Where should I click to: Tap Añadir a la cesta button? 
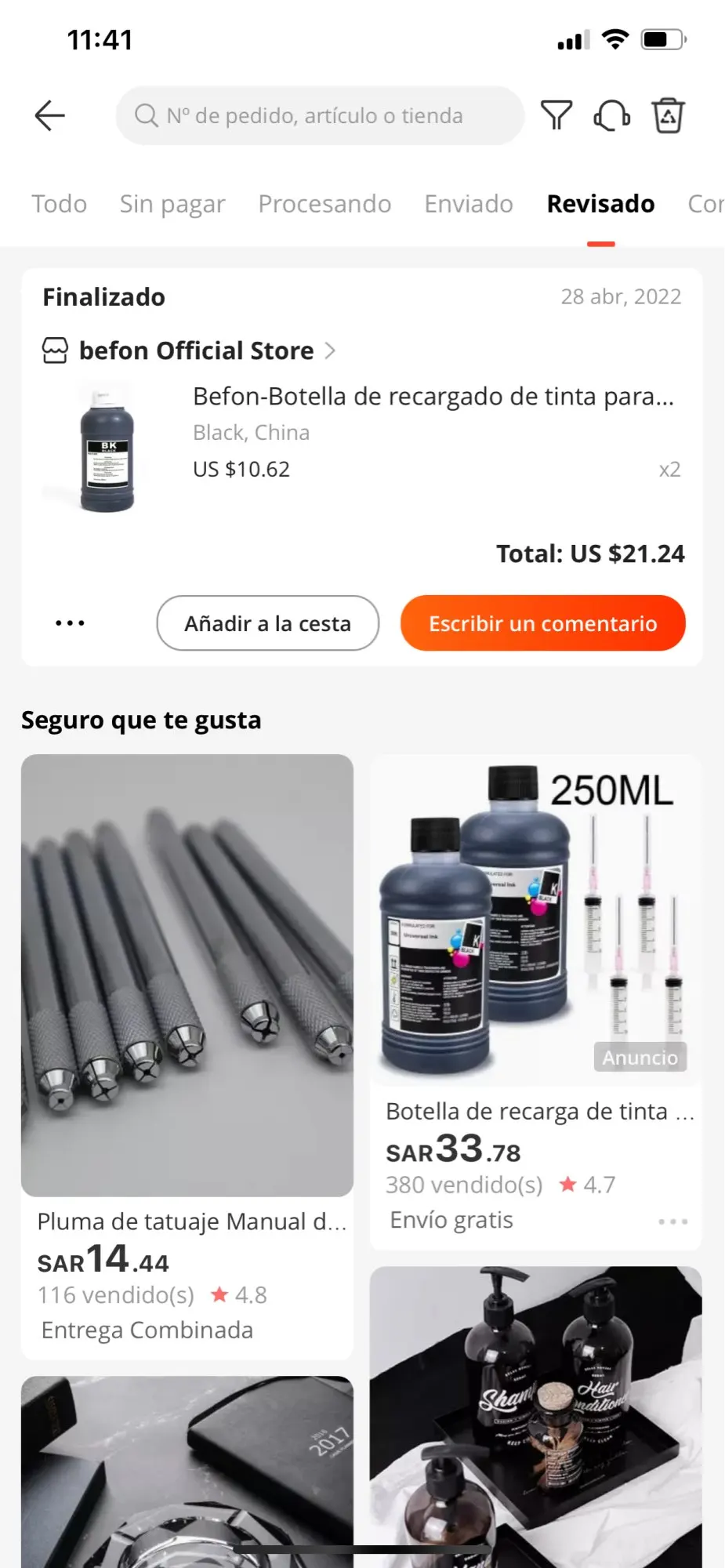(x=267, y=623)
